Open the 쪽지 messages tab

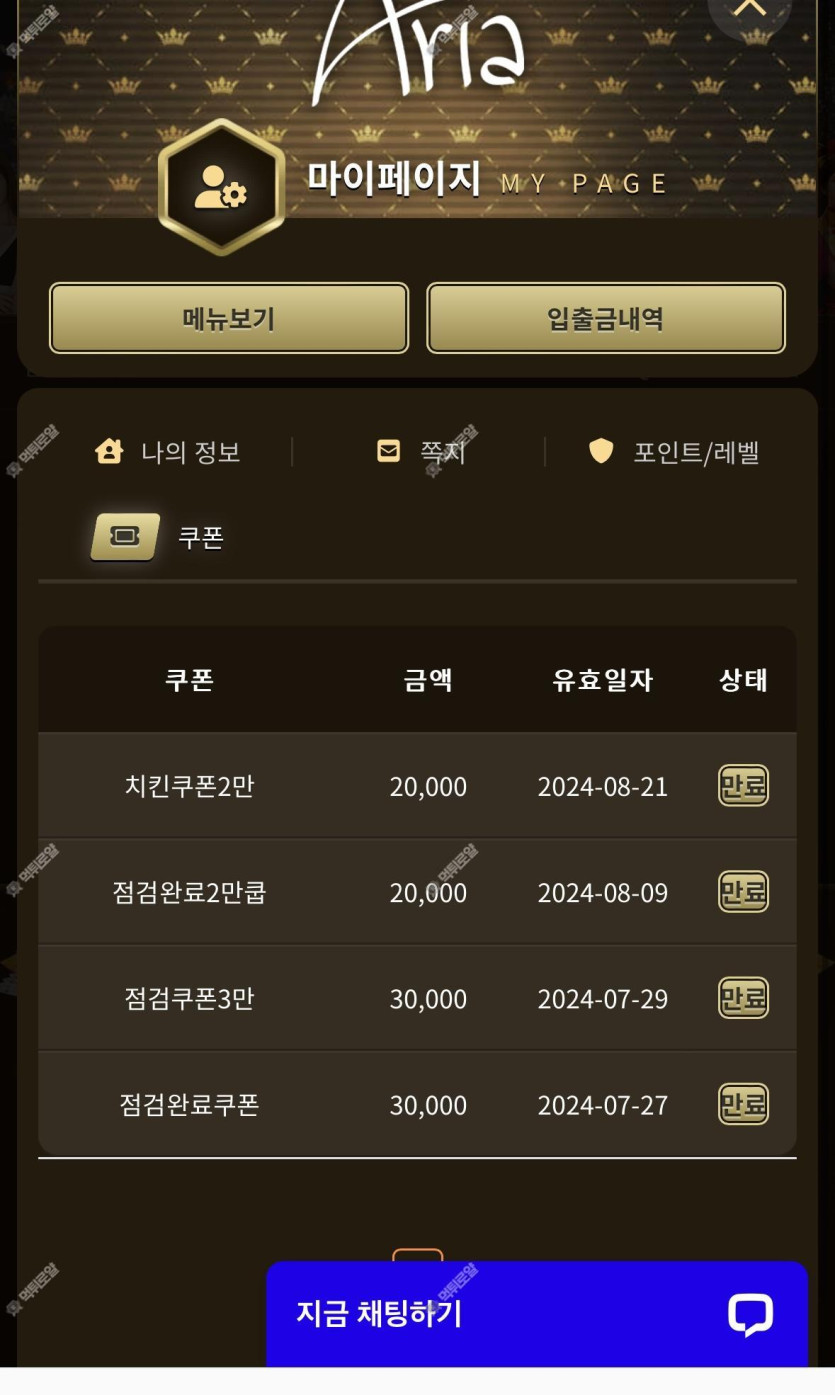(x=421, y=452)
